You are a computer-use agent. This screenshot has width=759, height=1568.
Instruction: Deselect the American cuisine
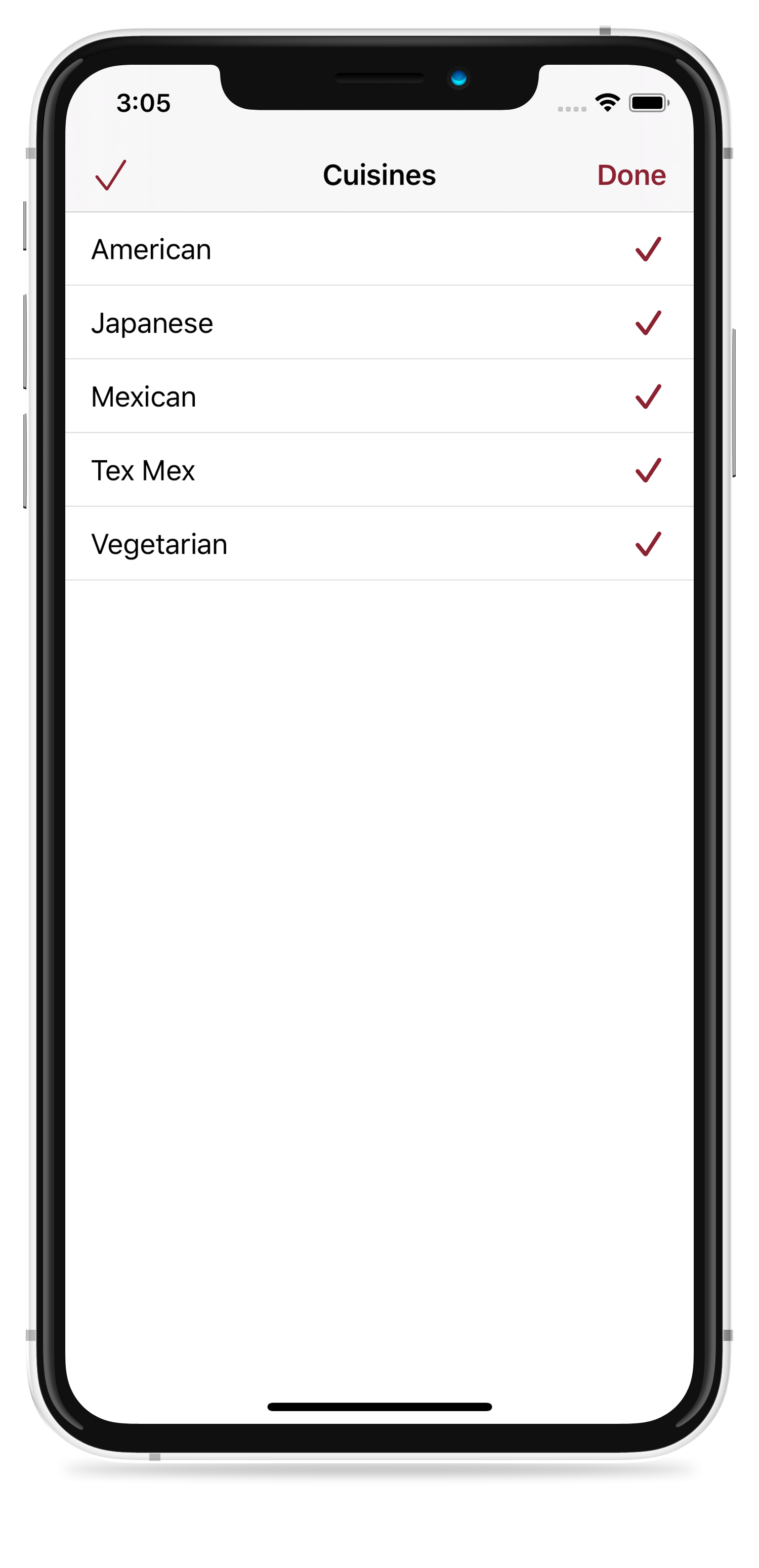click(x=379, y=249)
